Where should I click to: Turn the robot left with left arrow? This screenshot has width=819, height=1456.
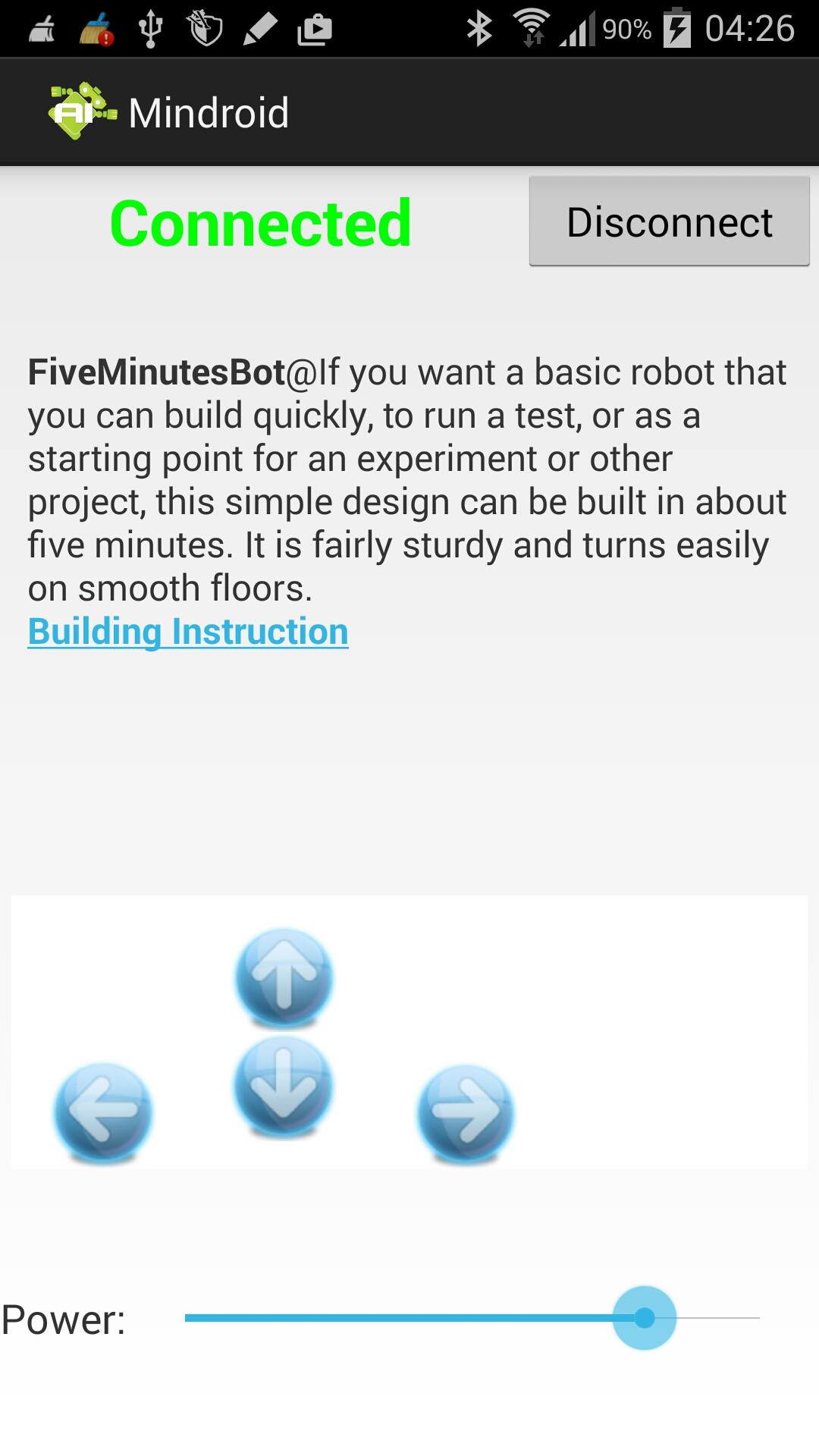pos(103,1112)
